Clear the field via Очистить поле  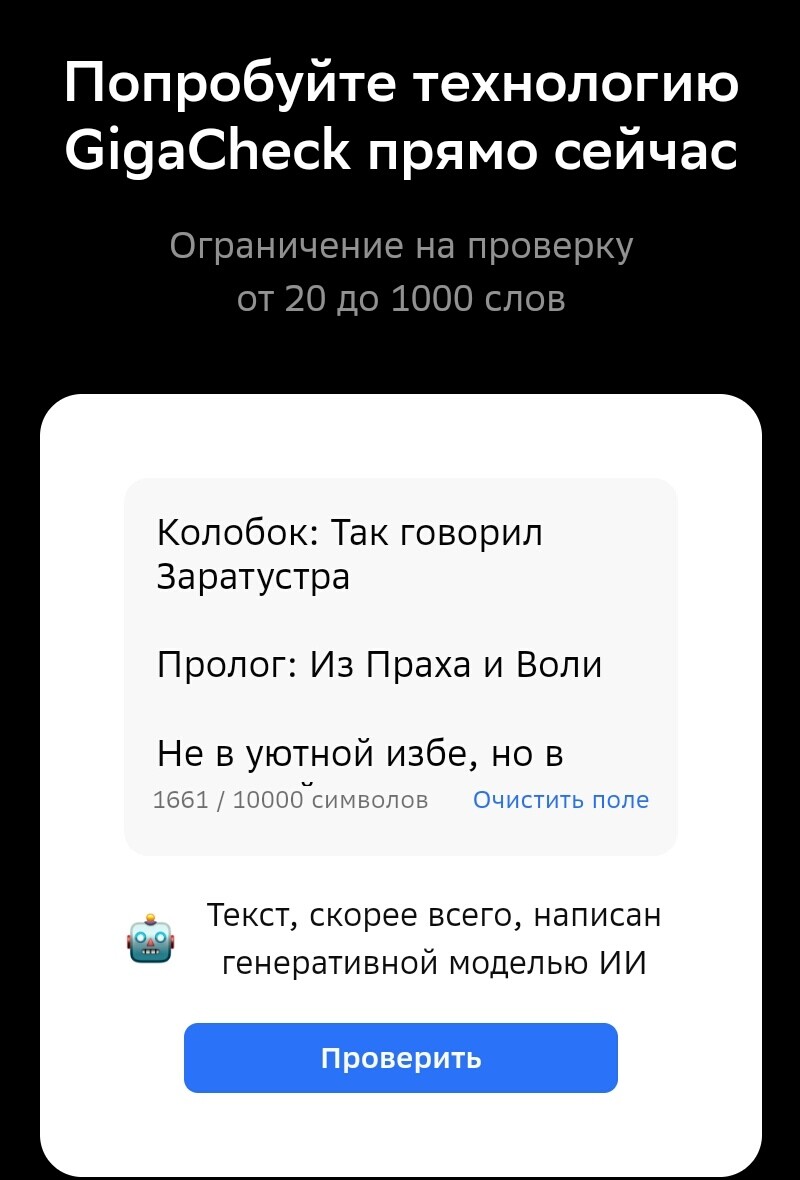(x=560, y=800)
